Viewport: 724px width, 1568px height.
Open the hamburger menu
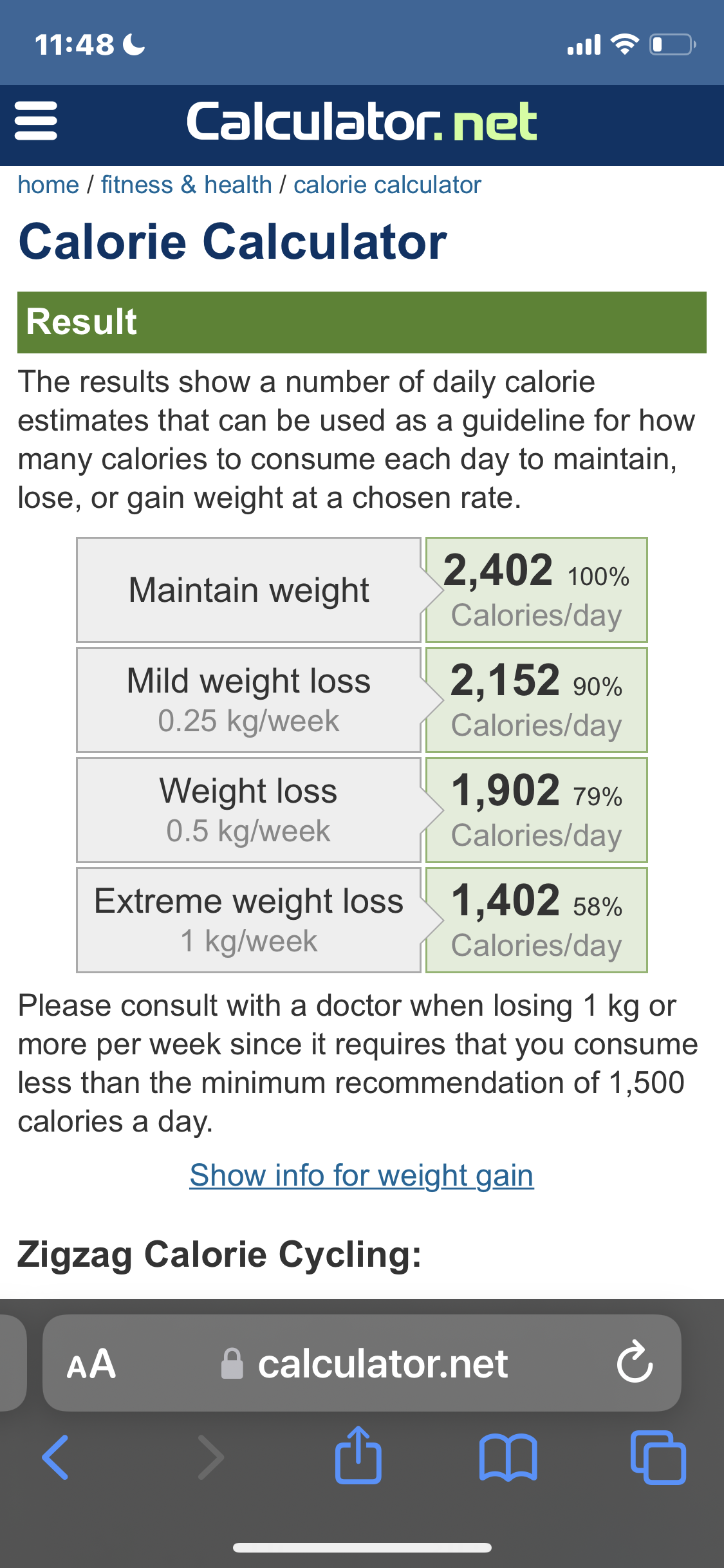pos(36,121)
